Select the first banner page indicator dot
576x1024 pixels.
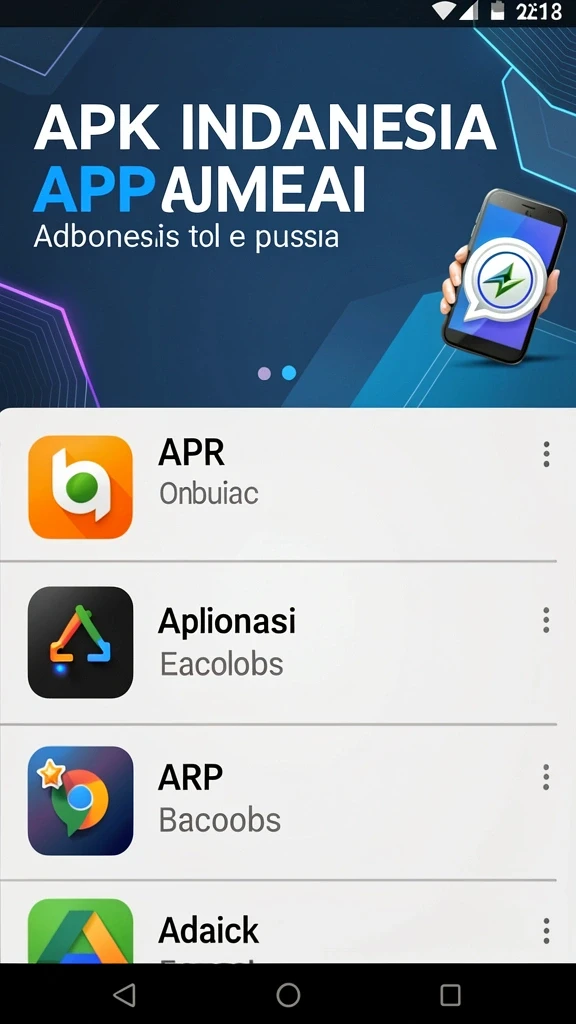[264, 373]
